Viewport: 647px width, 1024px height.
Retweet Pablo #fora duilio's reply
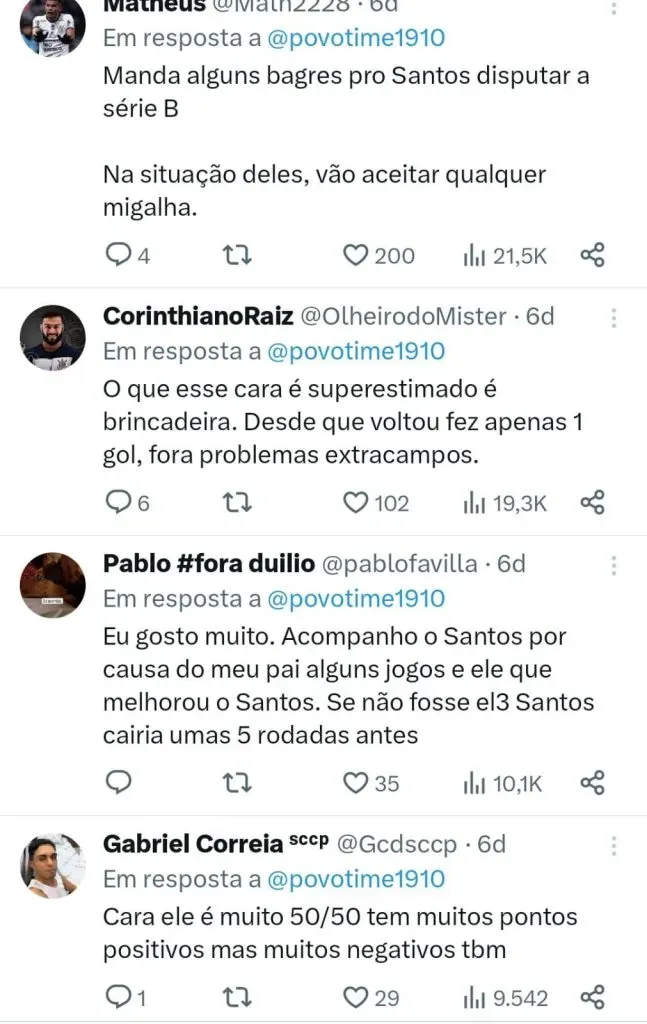[x=236, y=783]
